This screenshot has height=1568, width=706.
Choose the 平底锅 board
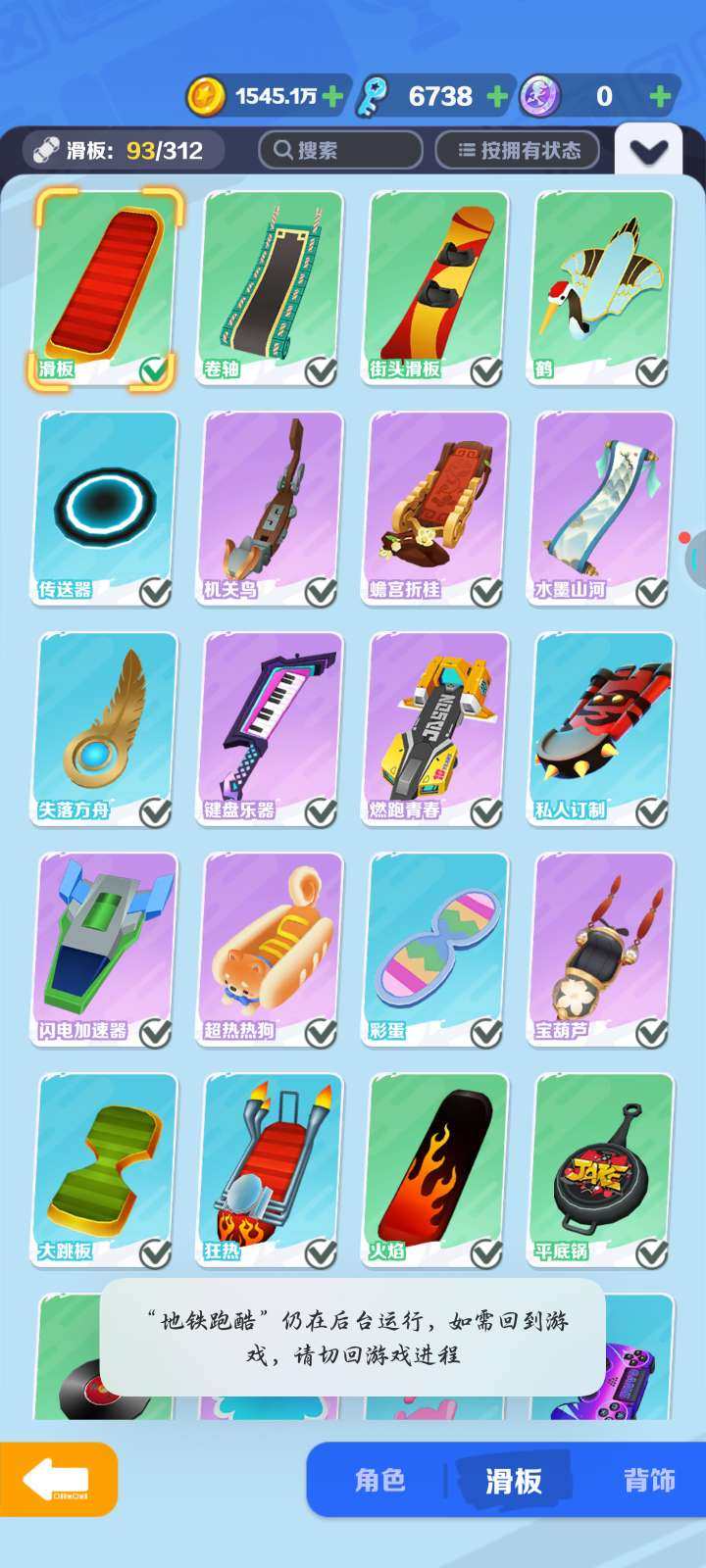(x=602, y=1169)
